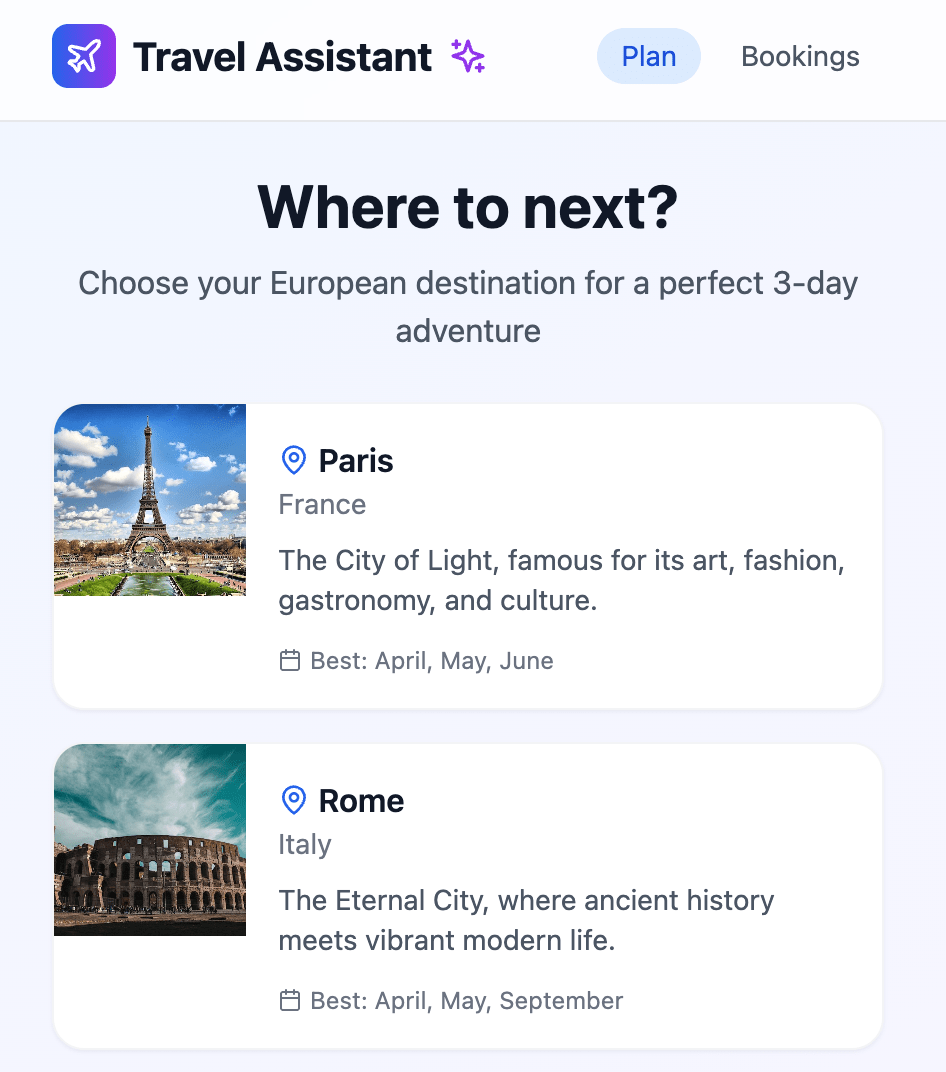Choose Rome as your destination
This screenshot has width=946, height=1072.
[467, 895]
